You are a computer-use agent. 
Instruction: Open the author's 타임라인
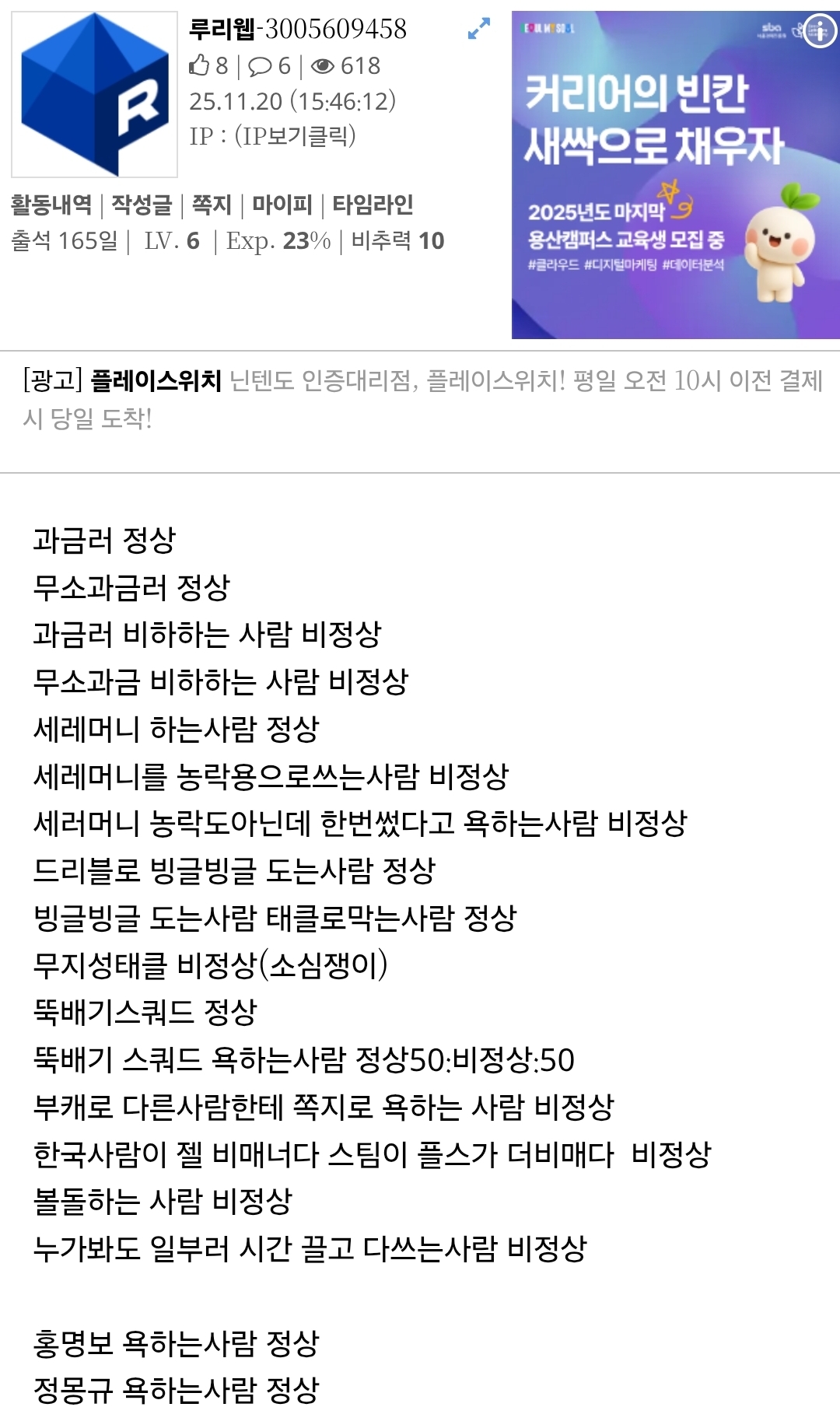pyautogui.click(x=373, y=205)
